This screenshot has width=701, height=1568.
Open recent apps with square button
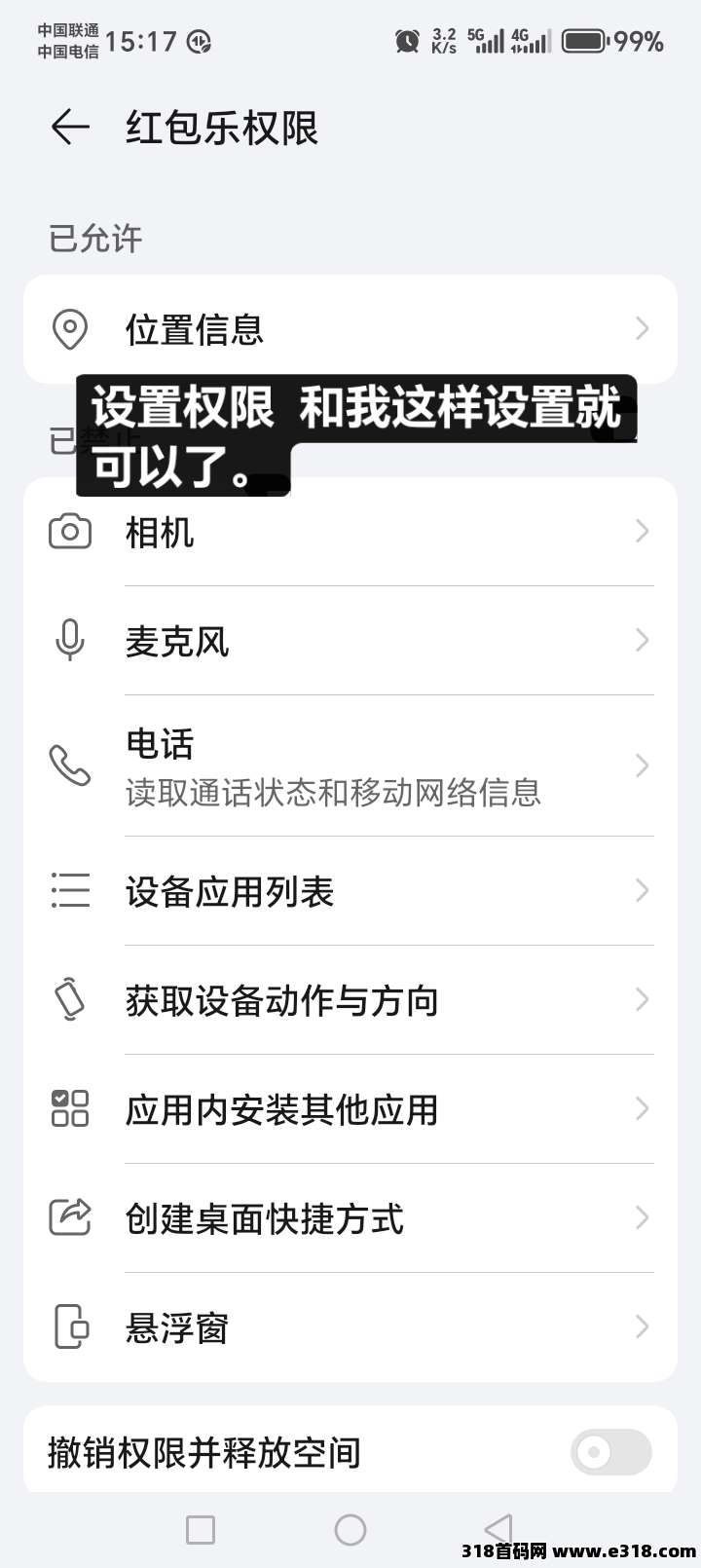[201, 1530]
